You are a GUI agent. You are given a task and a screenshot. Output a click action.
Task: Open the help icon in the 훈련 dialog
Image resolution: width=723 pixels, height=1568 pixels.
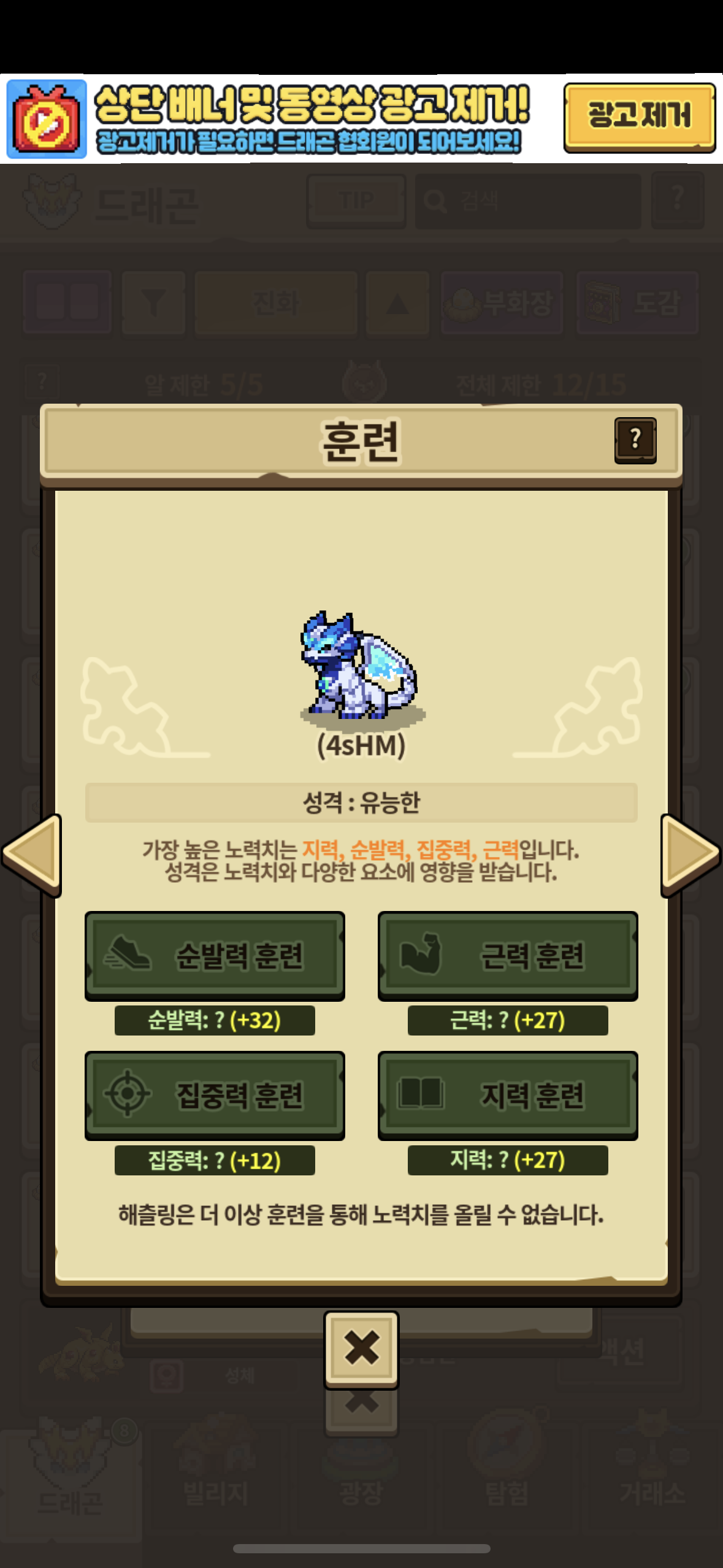pos(635,440)
